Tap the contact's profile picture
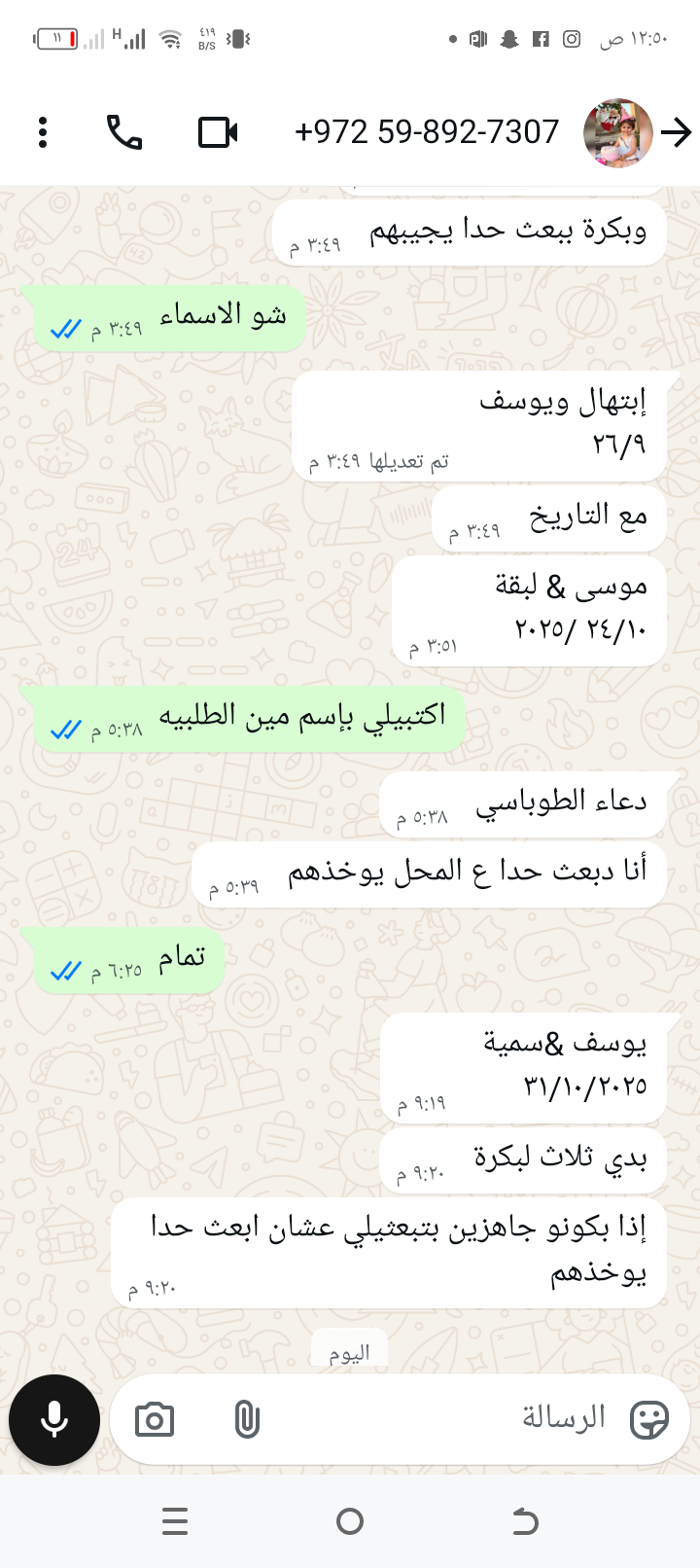 click(617, 132)
